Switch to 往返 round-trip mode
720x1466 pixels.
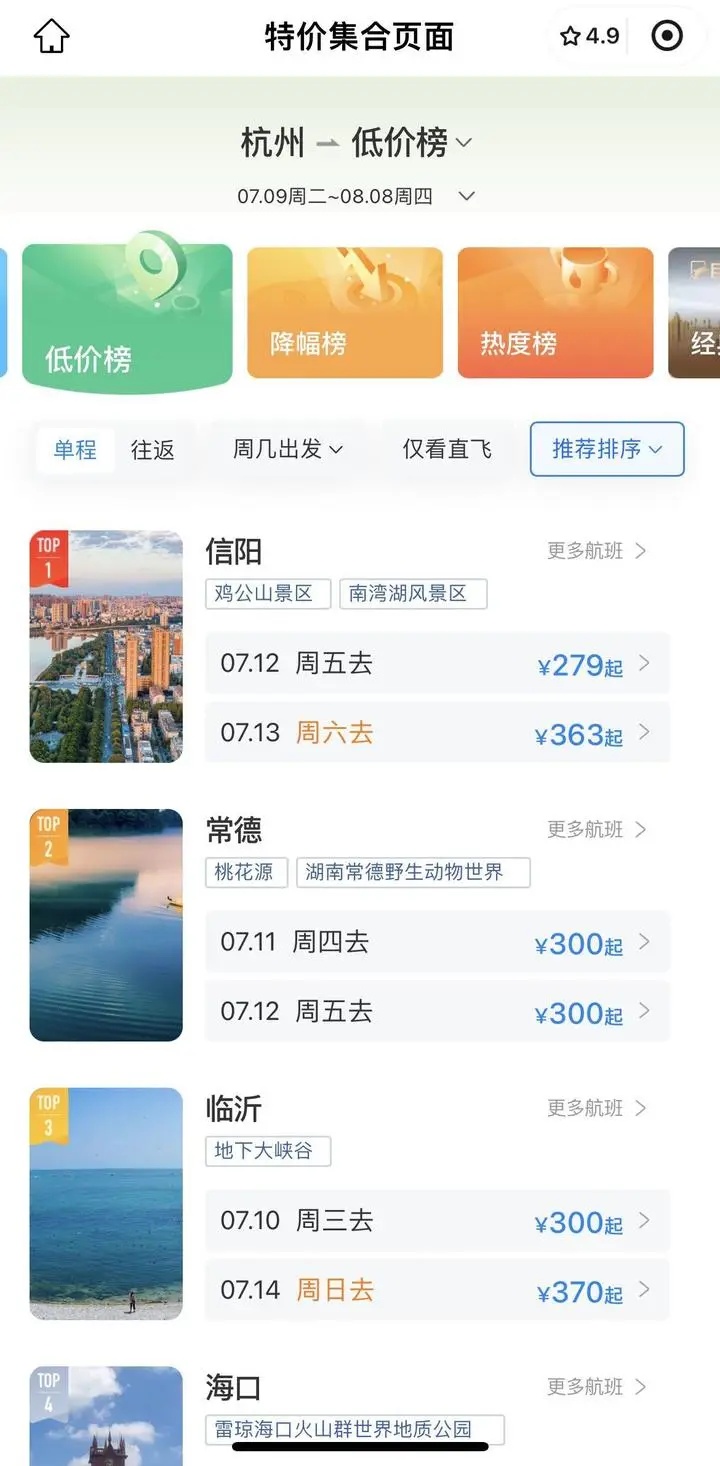[x=154, y=449]
